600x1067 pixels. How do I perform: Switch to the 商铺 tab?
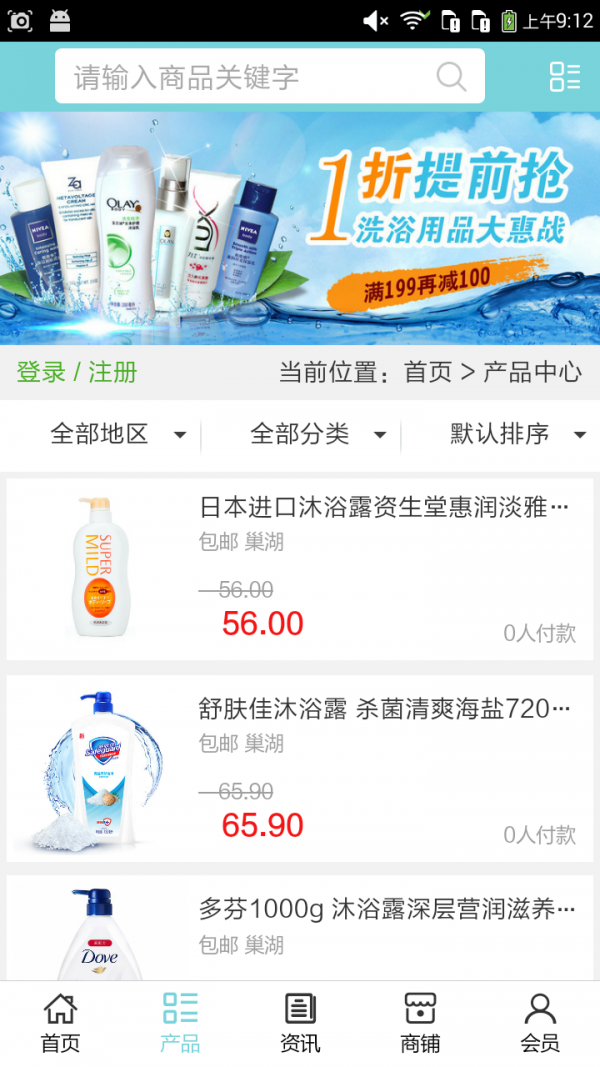point(420,1023)
